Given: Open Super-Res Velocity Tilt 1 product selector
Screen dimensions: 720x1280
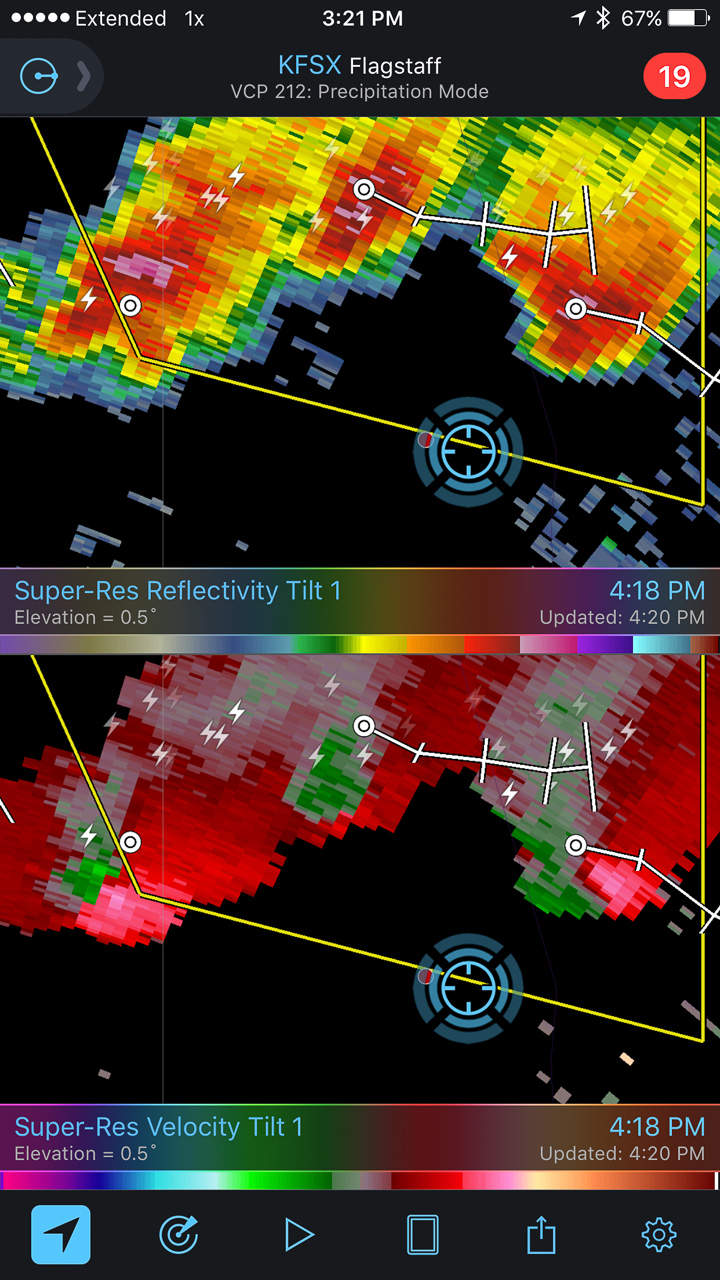Looking at the screenshot, I should [159, 1127].
